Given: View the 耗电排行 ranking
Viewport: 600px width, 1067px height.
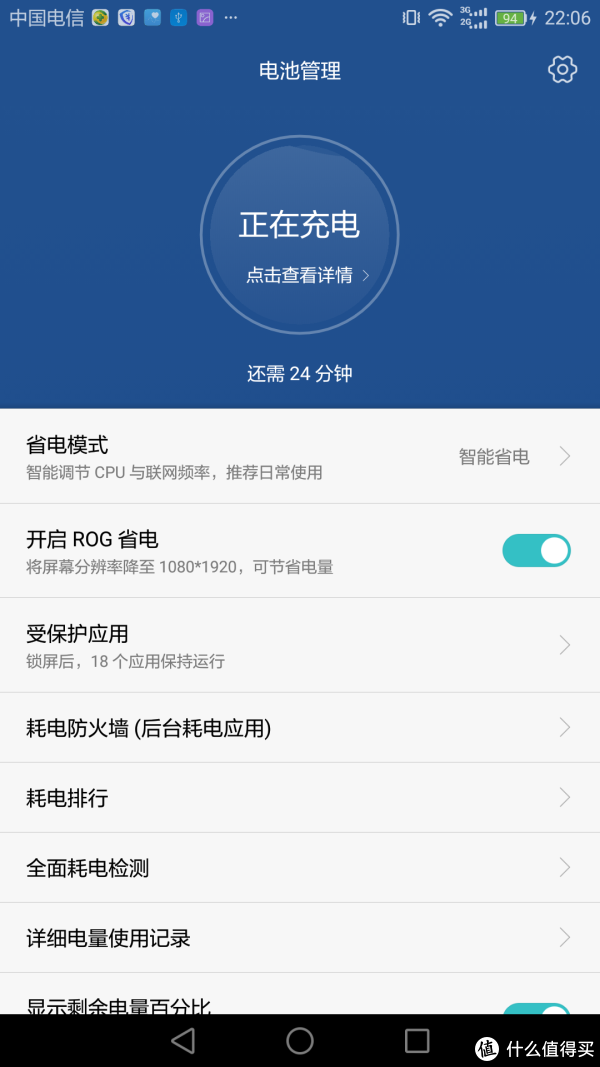Looking at the screenshot, I should (300, 798).
